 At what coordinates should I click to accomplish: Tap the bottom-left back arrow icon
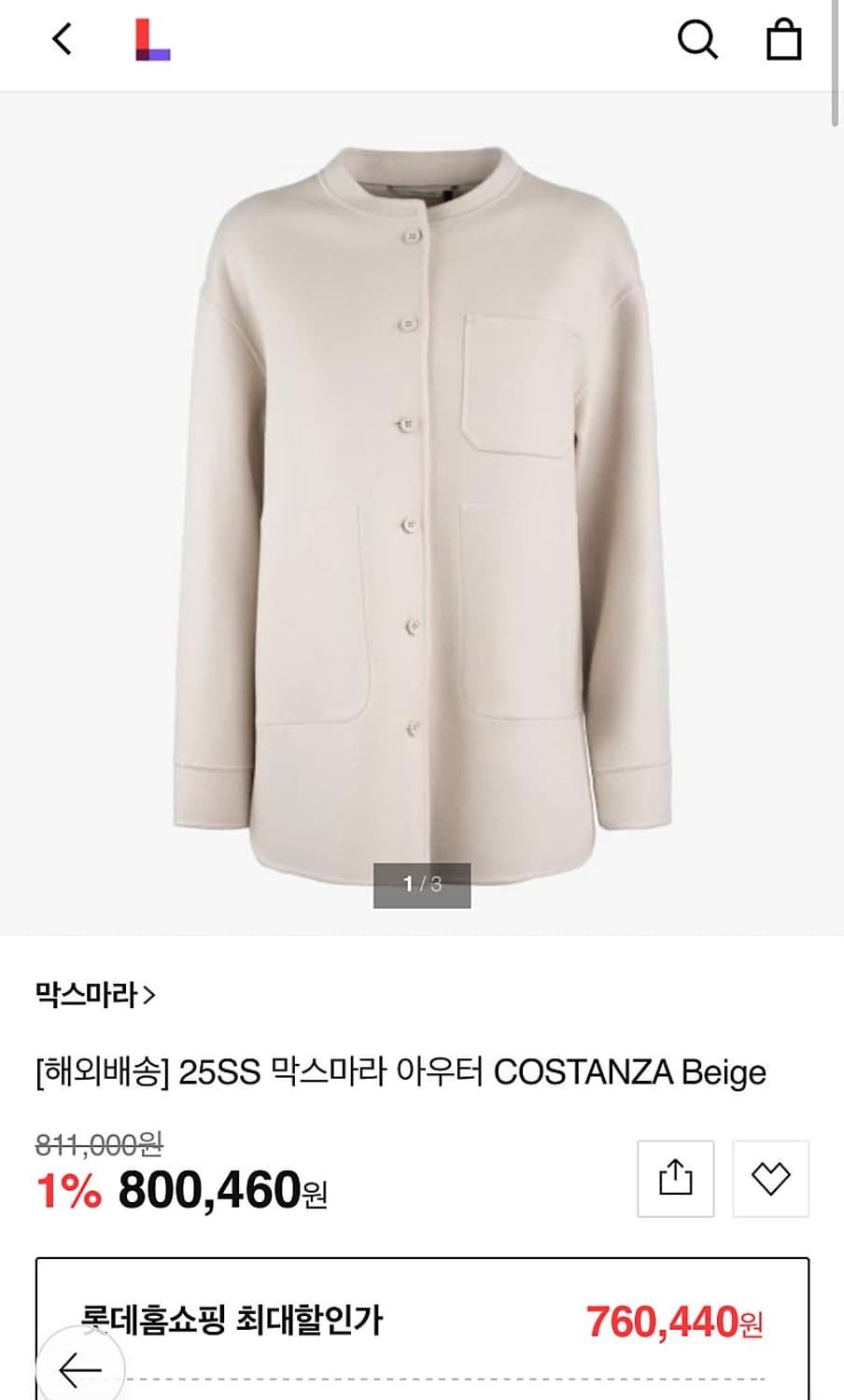(x=78, y=1369)
